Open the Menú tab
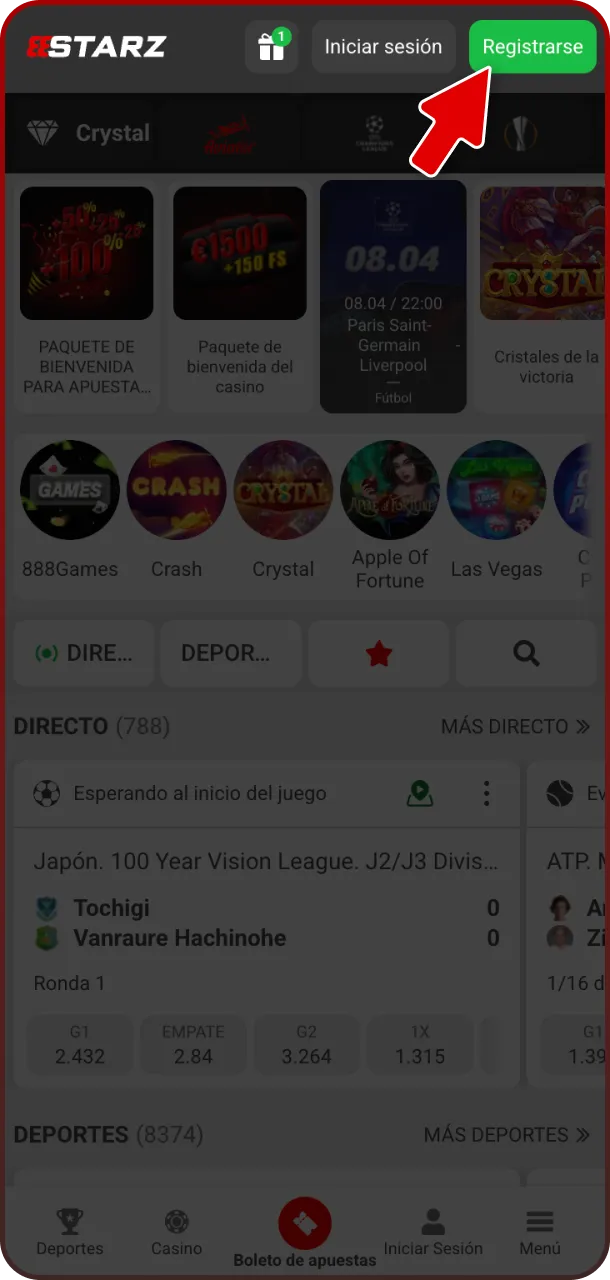 (540, 1232)
